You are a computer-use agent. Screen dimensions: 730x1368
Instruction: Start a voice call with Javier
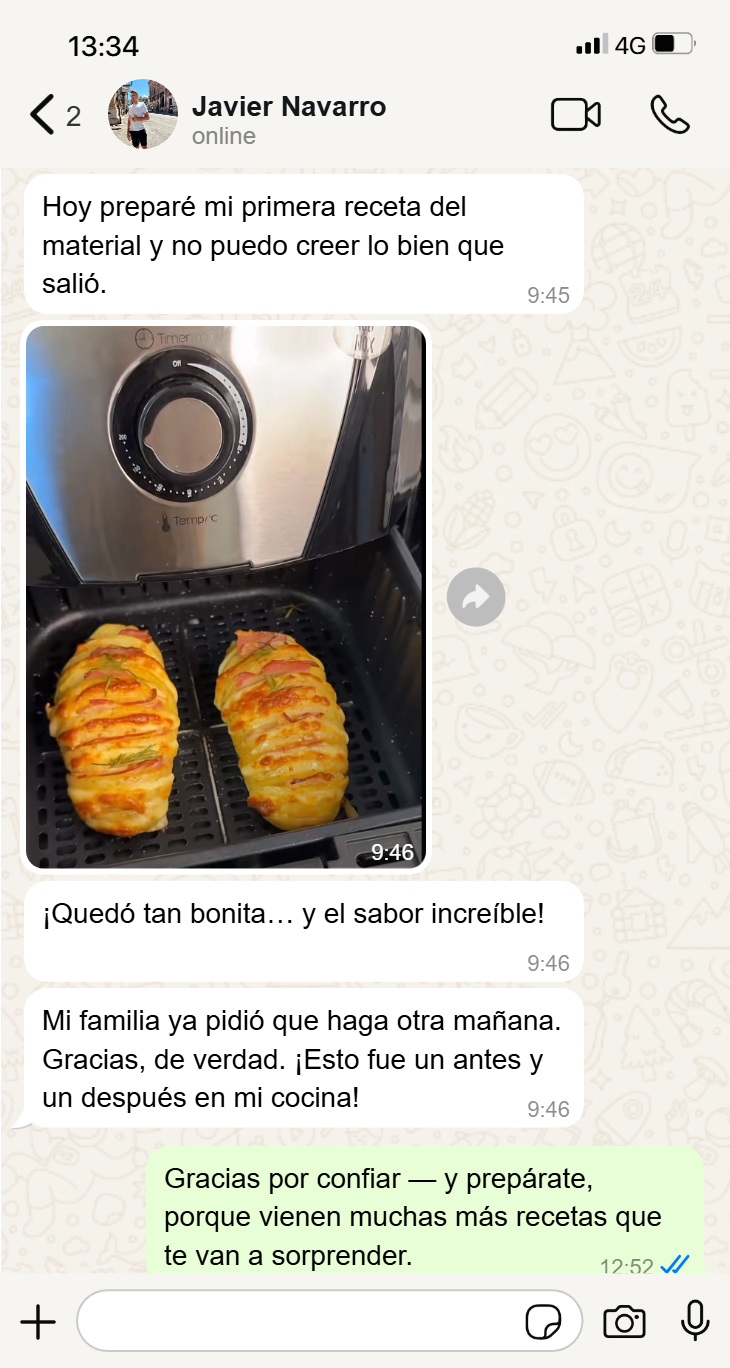pos(669,115)
